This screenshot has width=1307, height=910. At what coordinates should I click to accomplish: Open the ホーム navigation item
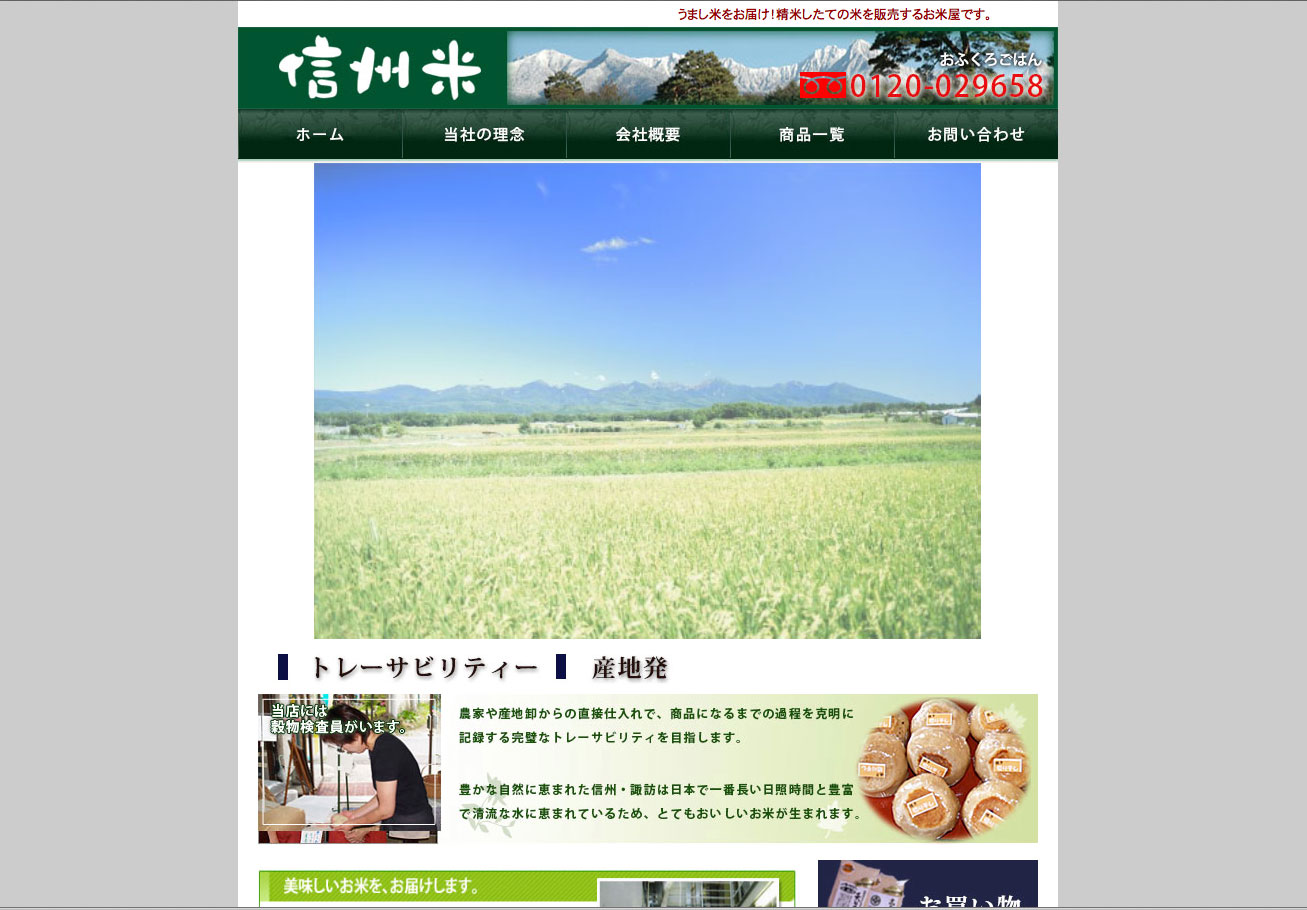coord(320,135)
